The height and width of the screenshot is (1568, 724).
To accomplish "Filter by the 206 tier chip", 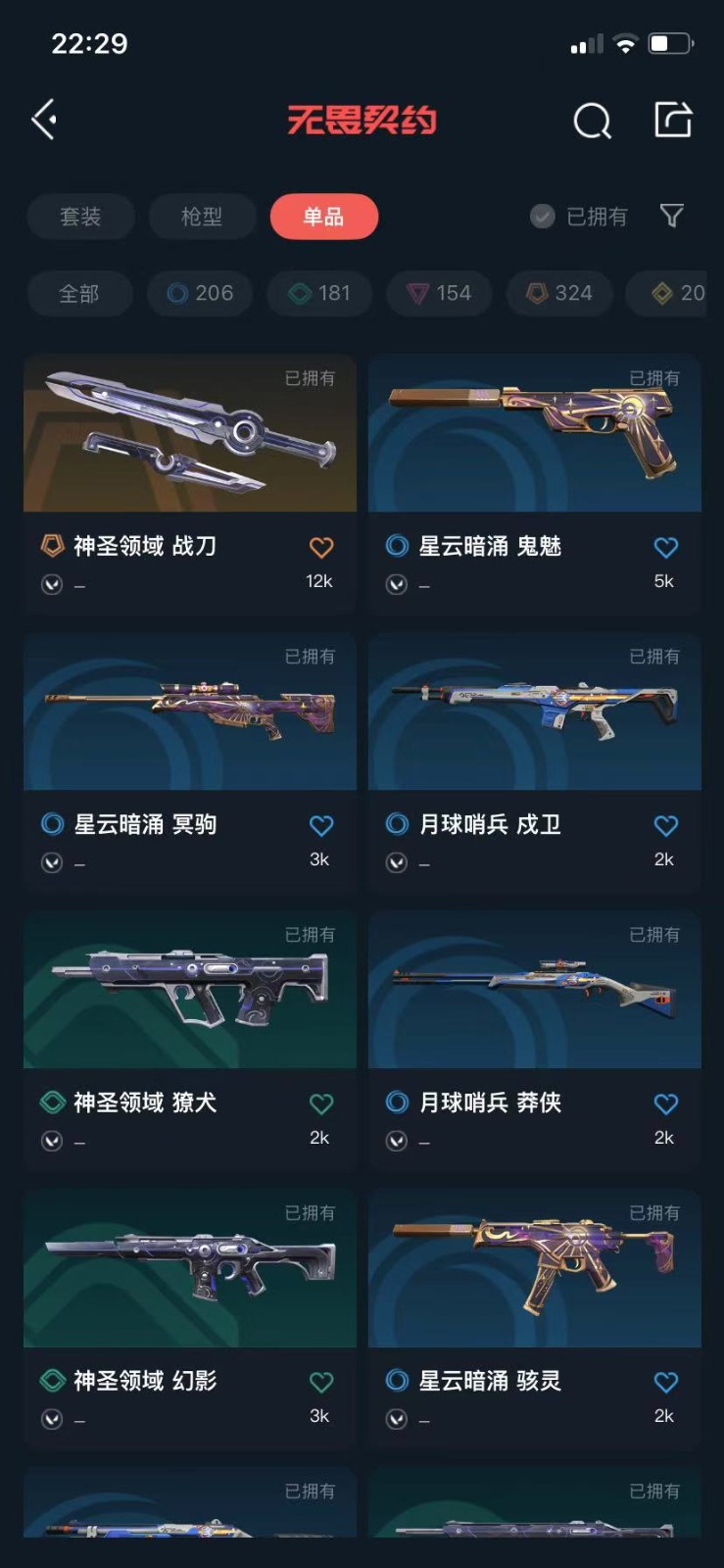I will tap(200, 293).
